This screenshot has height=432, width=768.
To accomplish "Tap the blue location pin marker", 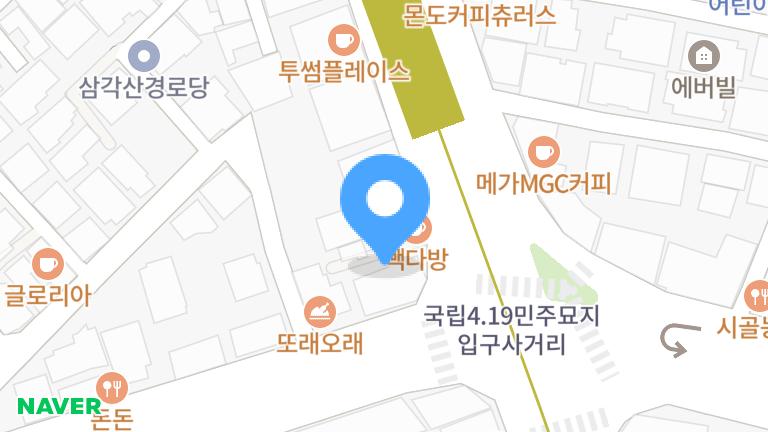I will 385,201.
